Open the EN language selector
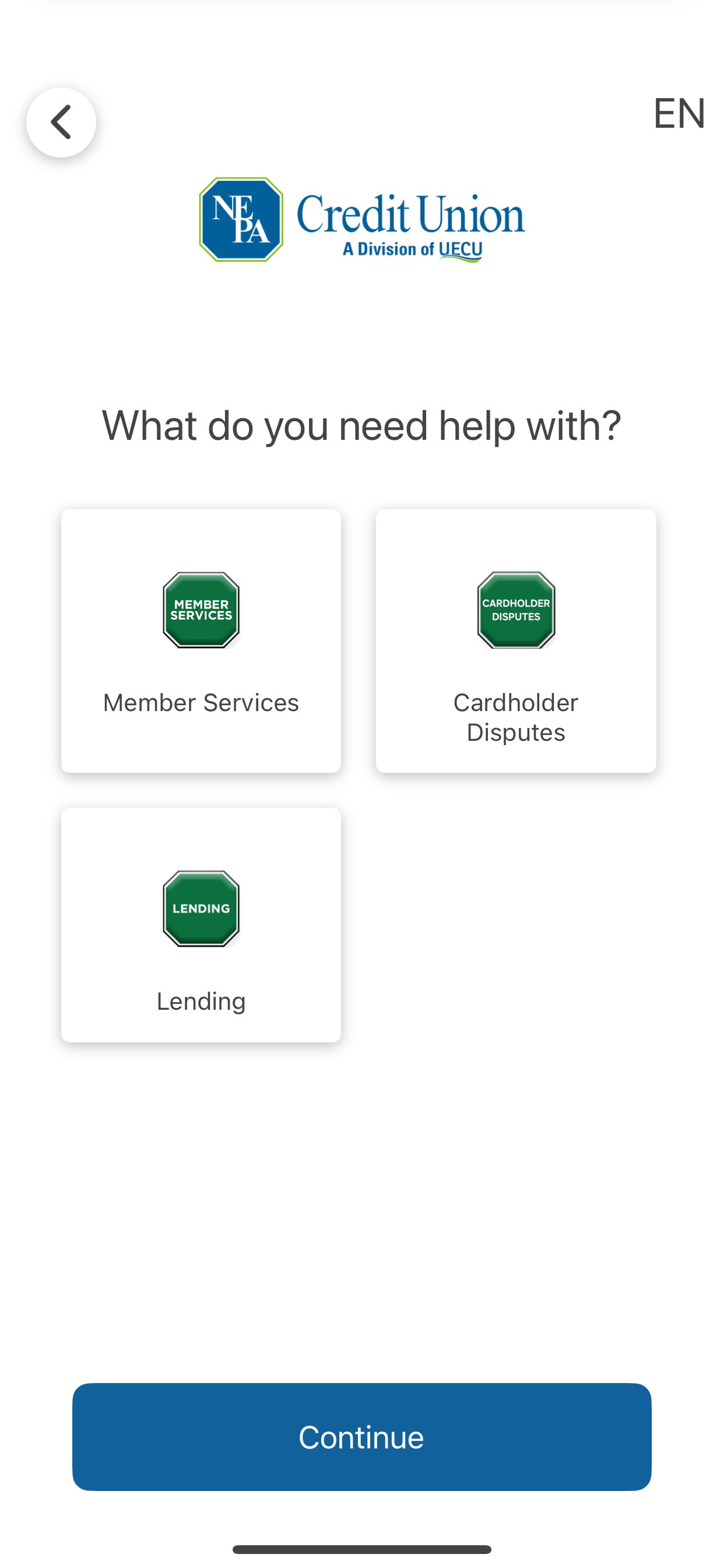Image resolution: width=724 pixels, height=1568 pixels. click(679, 113)
